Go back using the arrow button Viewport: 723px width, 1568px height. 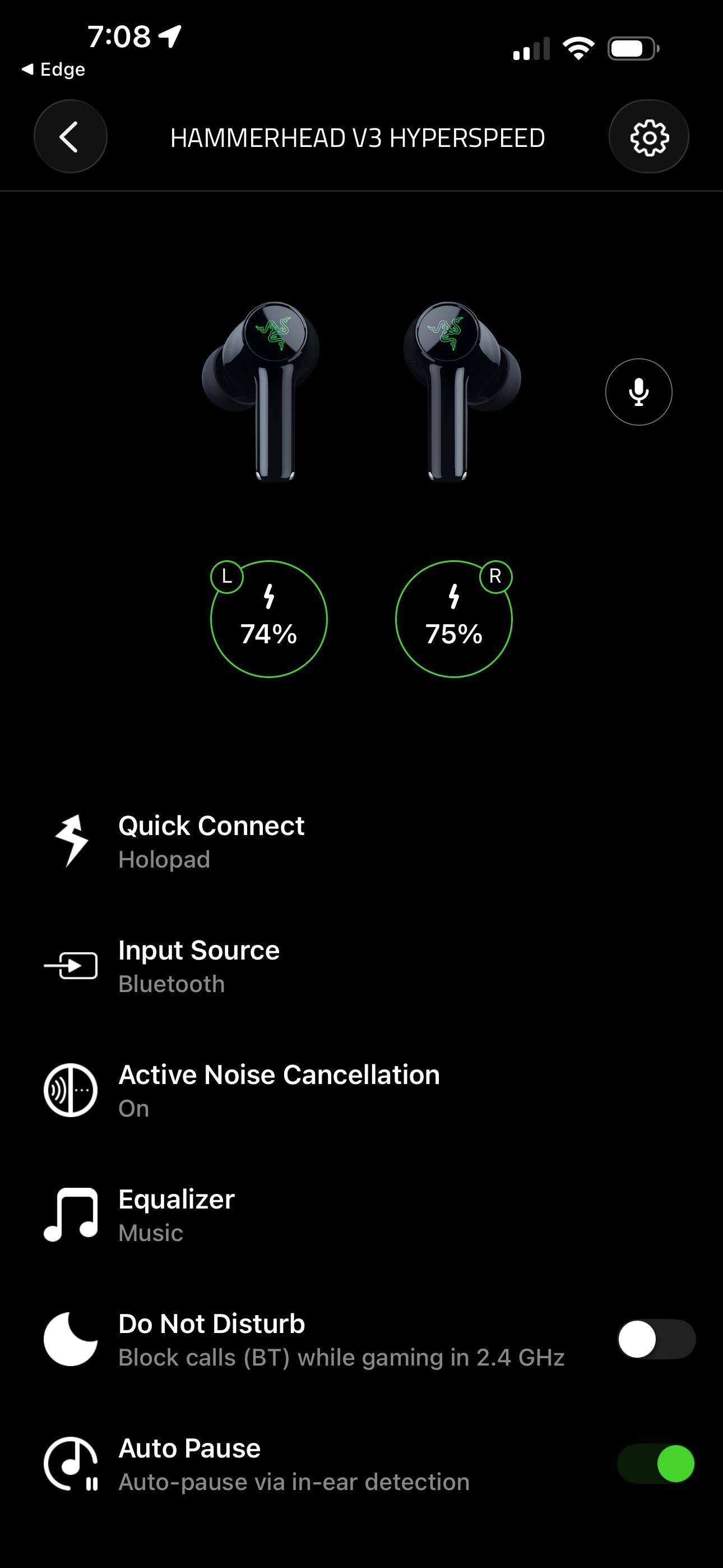[x=71, y=136]
